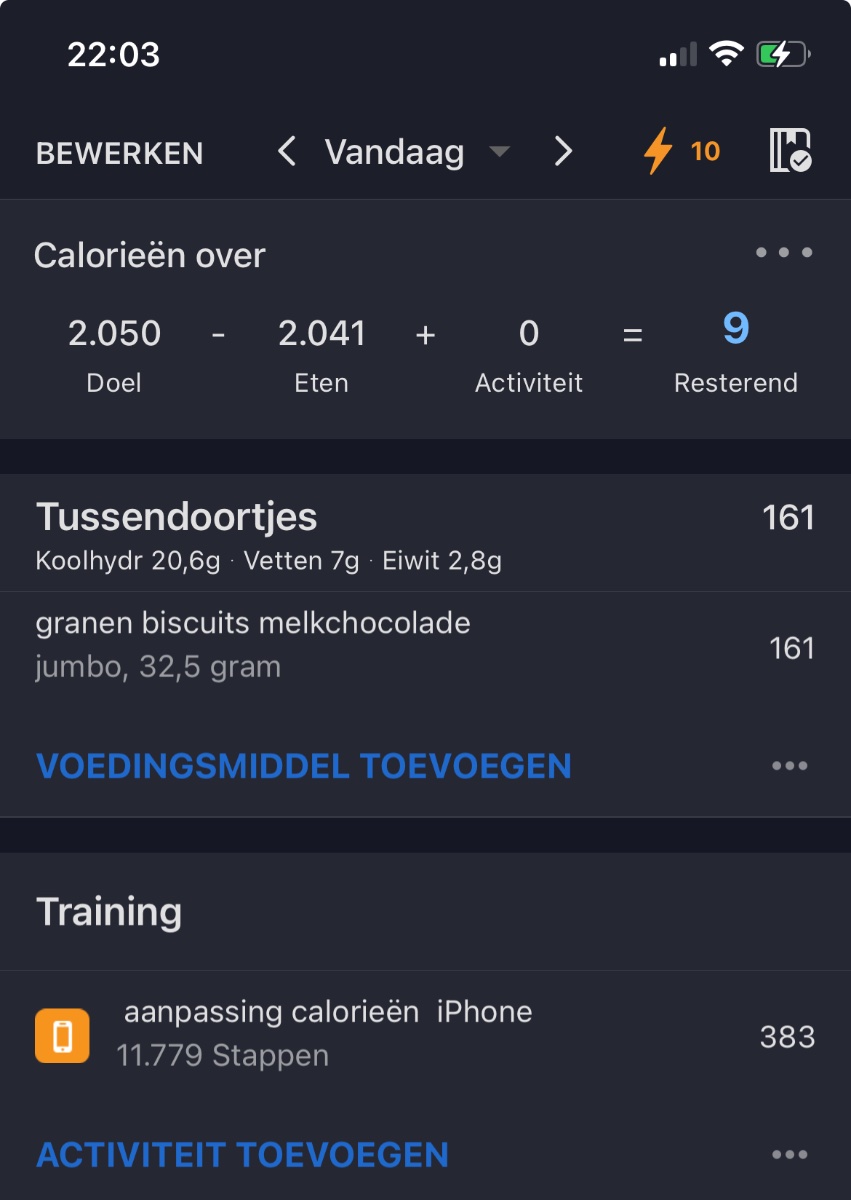Open the orange lightning streak counter
The image size is (851, 1200).
[x=681, y=152]
